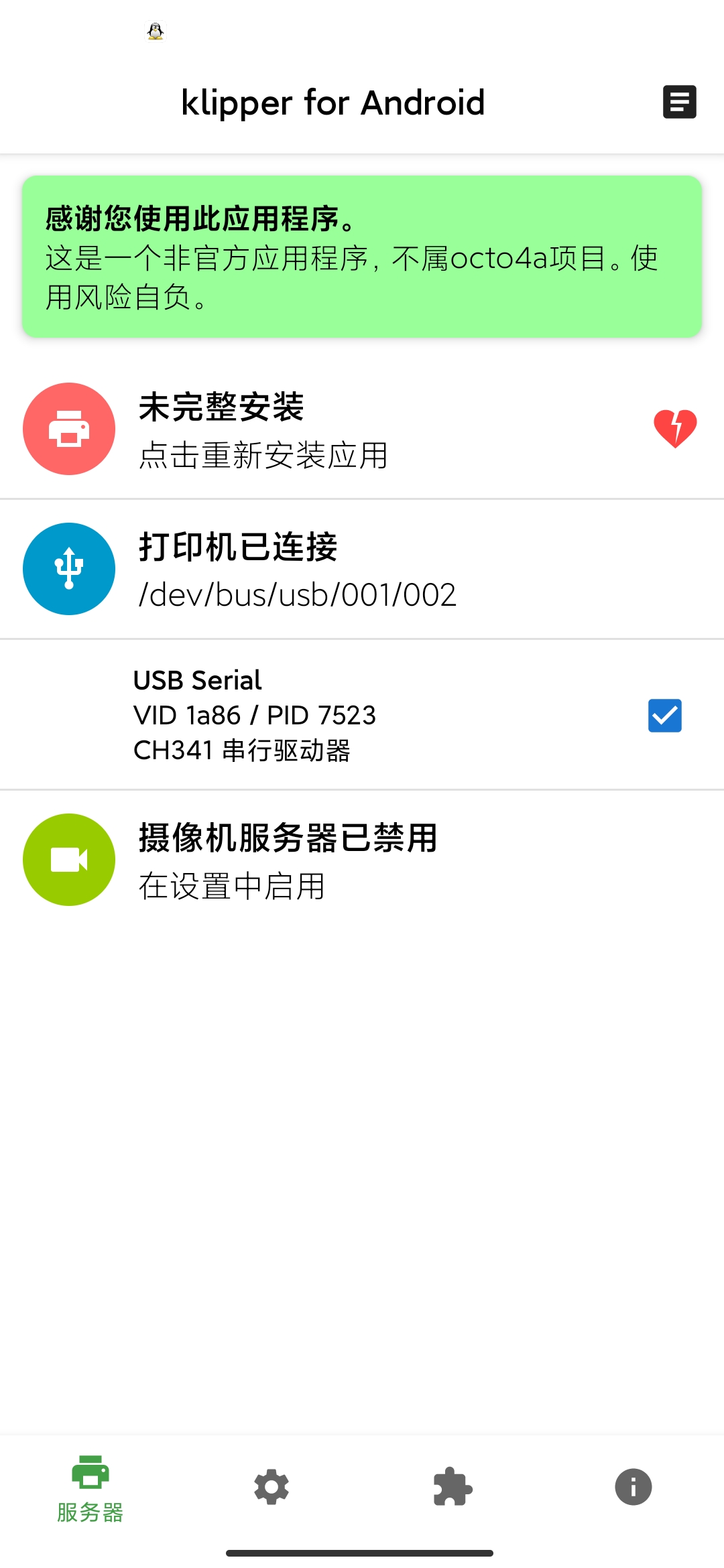Uncheck the USB Serial CH341 device checkbox
Viewport: 724px width, 1568px height.
(x=664, y=716)
